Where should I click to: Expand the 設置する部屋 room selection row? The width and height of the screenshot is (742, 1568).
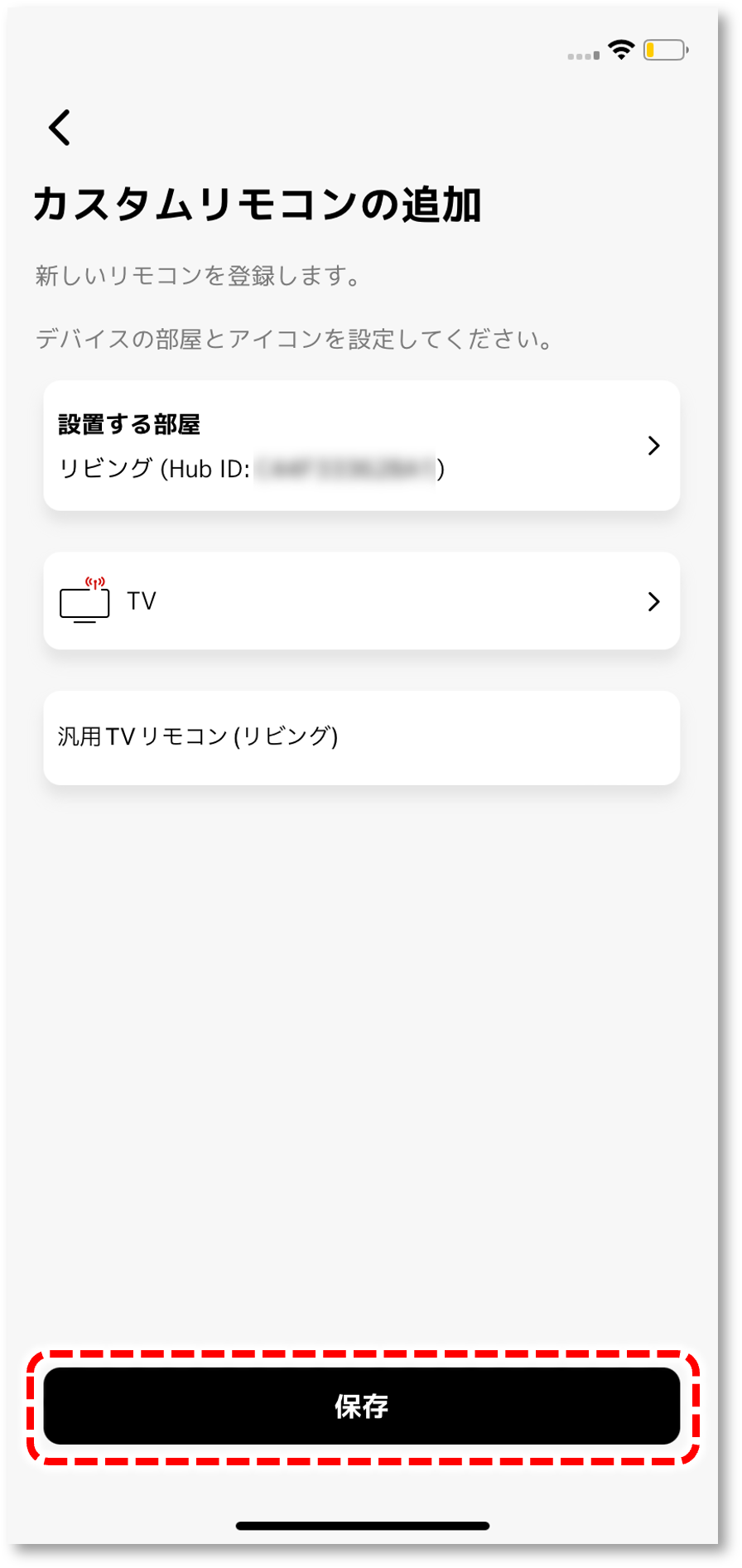(x=361, y=445)
